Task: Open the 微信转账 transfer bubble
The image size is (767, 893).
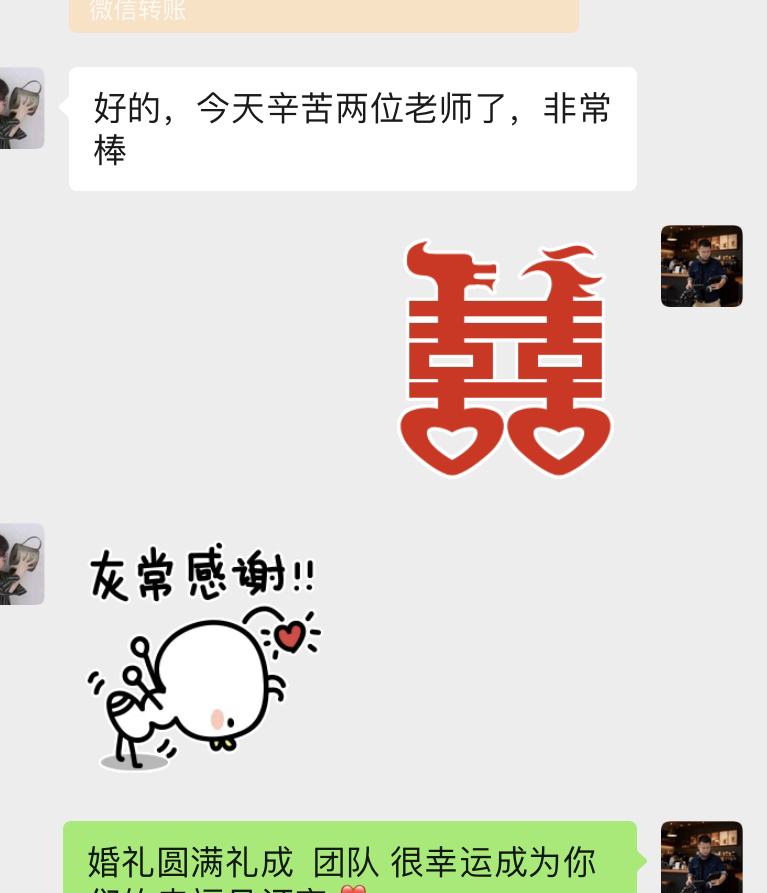Action: point(323,14)
